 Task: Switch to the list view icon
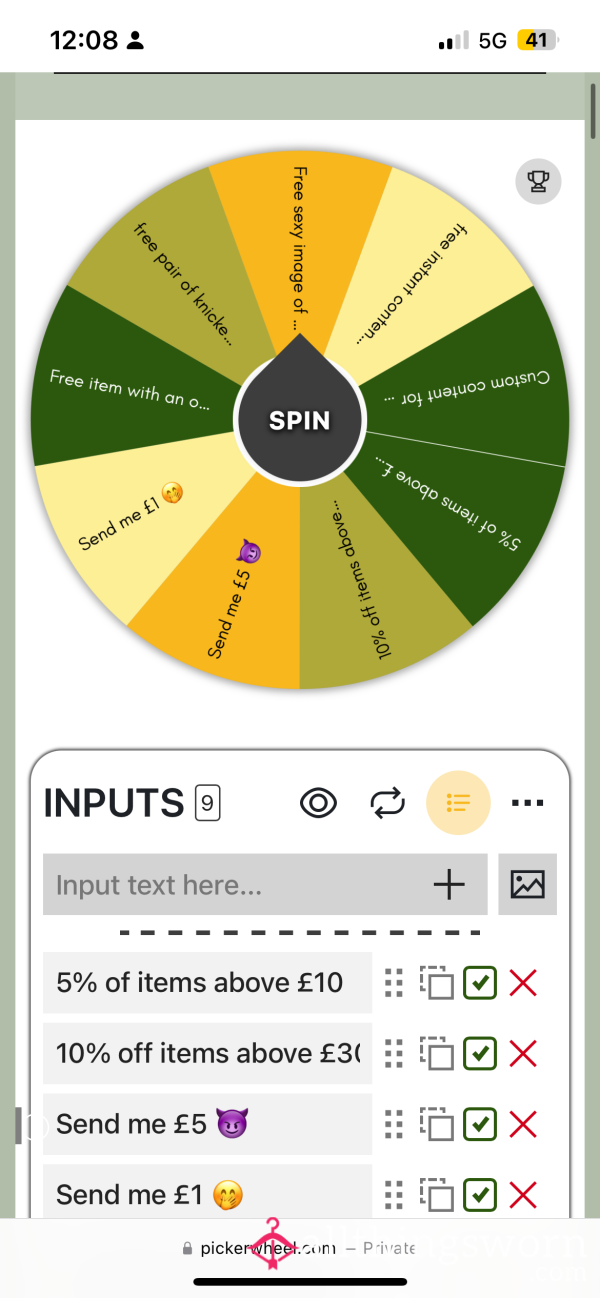coord(458,802)
